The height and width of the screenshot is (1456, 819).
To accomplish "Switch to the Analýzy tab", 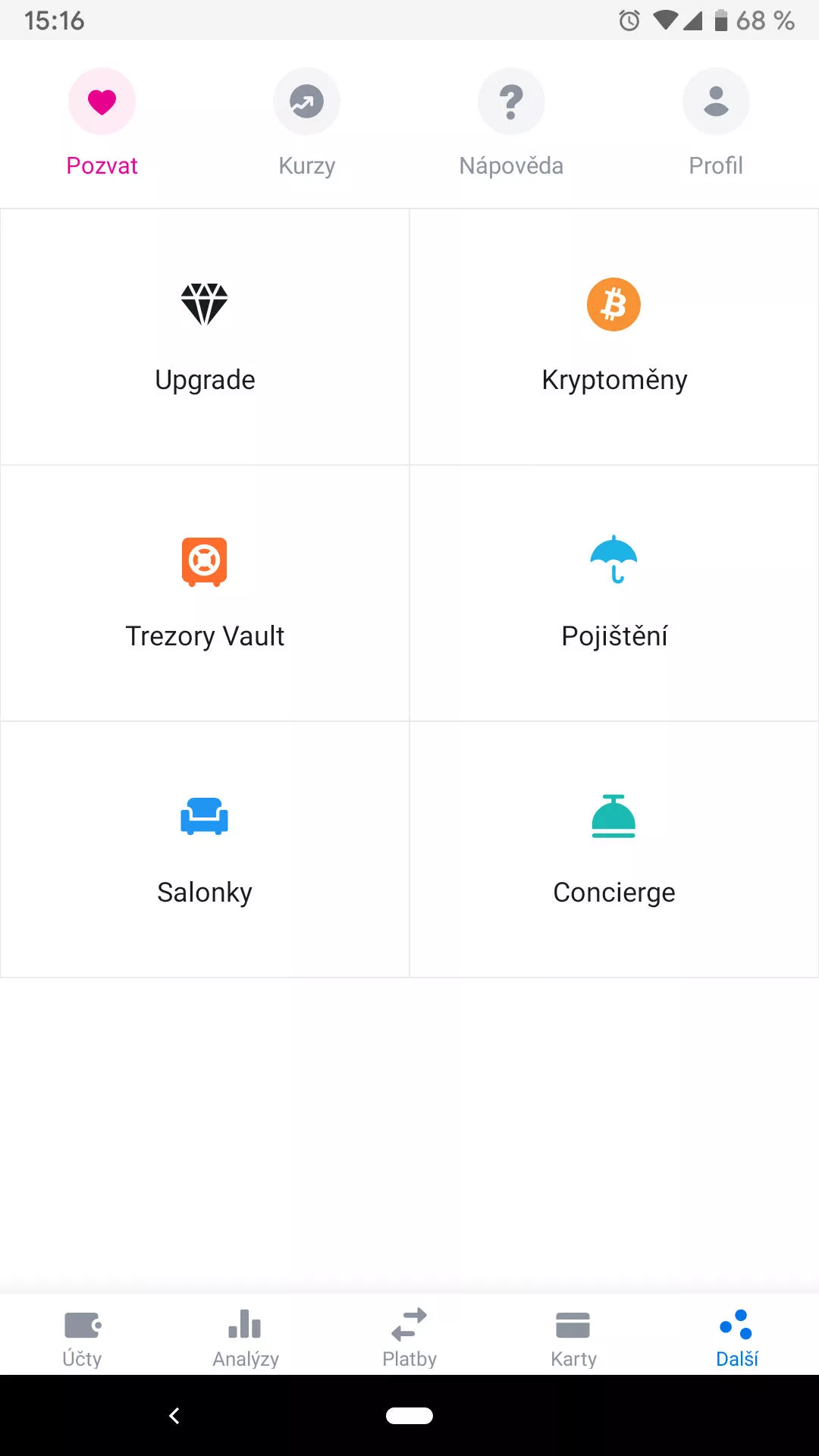I will (x=246, y=1336).
